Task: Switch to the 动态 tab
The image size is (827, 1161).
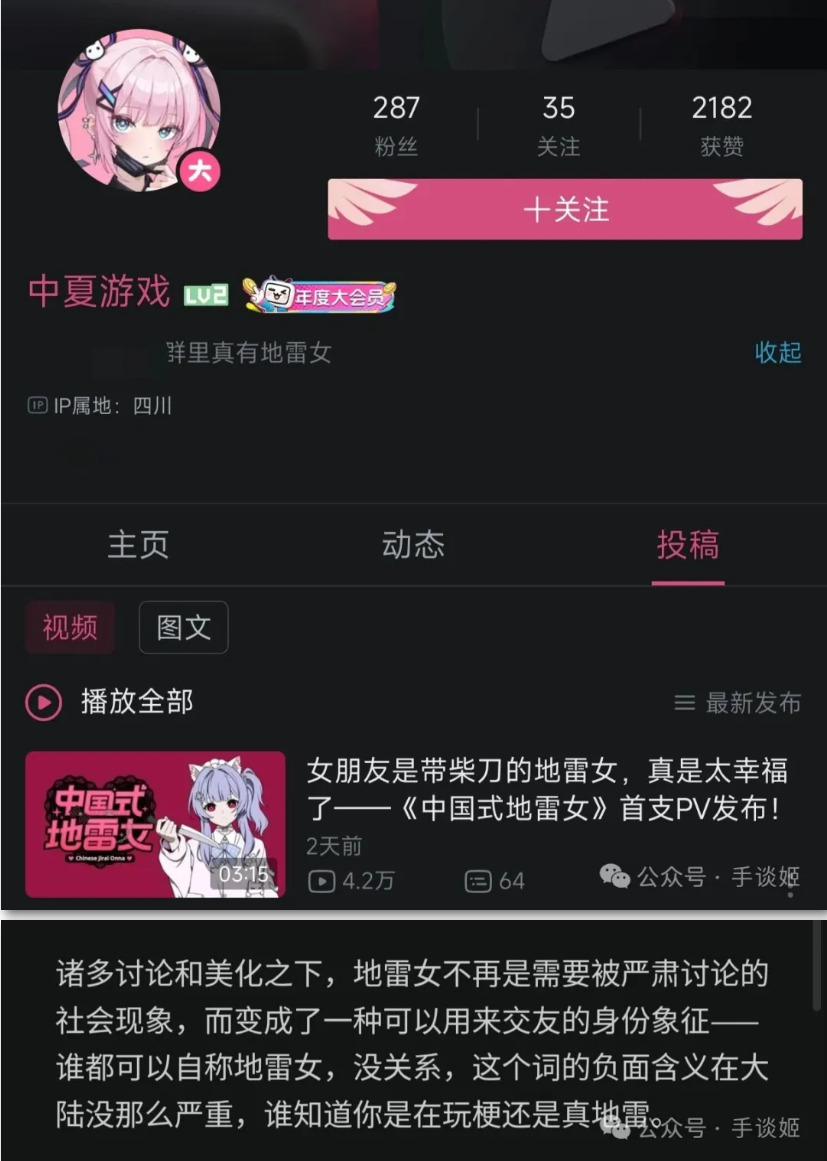Action: [x=413, y=545]
